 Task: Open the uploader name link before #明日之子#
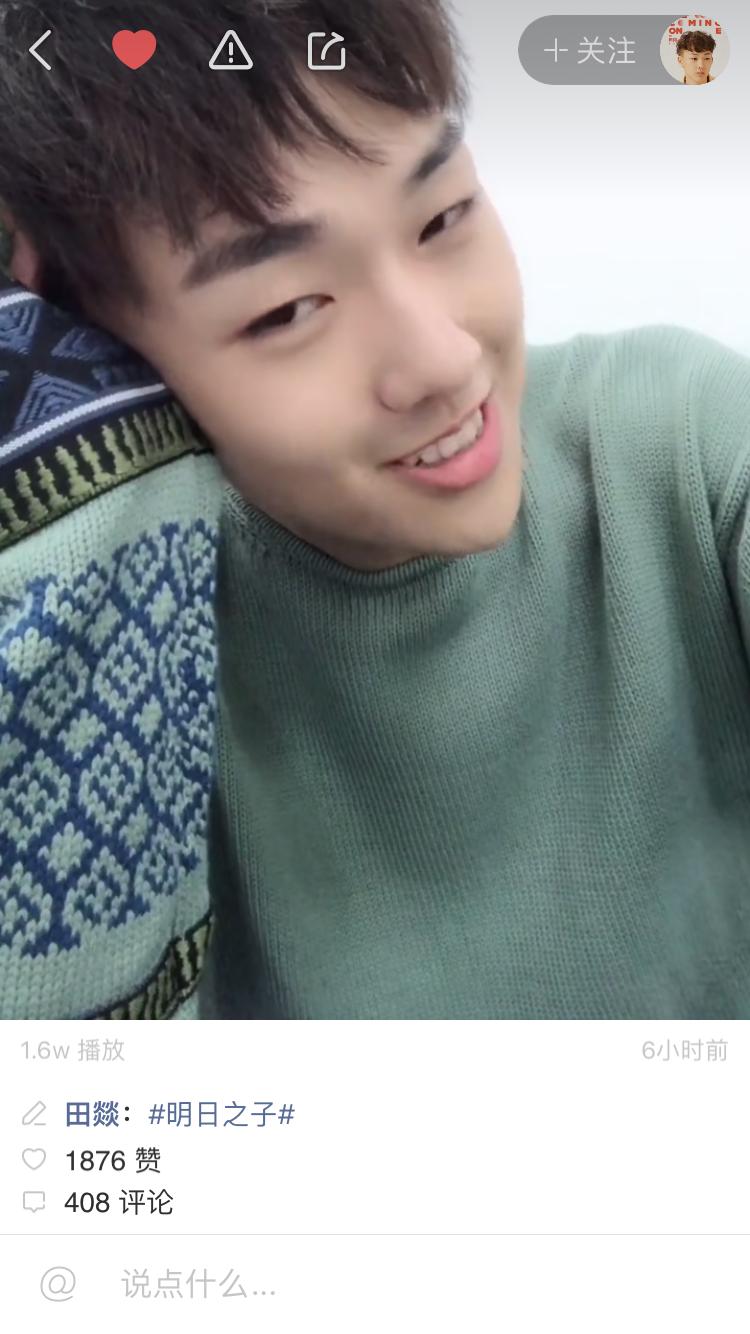[92, 1114]
